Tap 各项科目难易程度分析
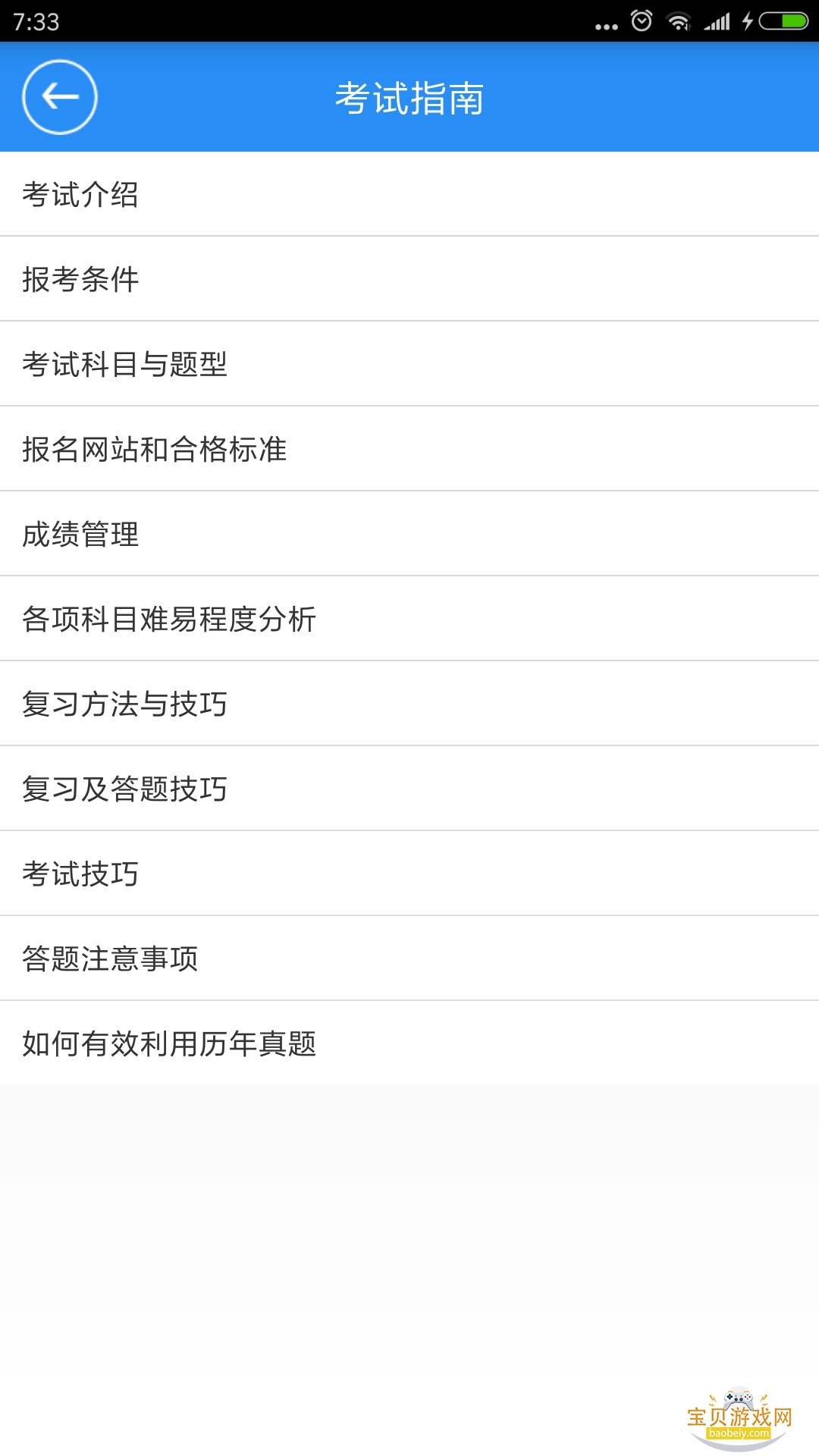The image size is (819, 1456). coord(169,619)
